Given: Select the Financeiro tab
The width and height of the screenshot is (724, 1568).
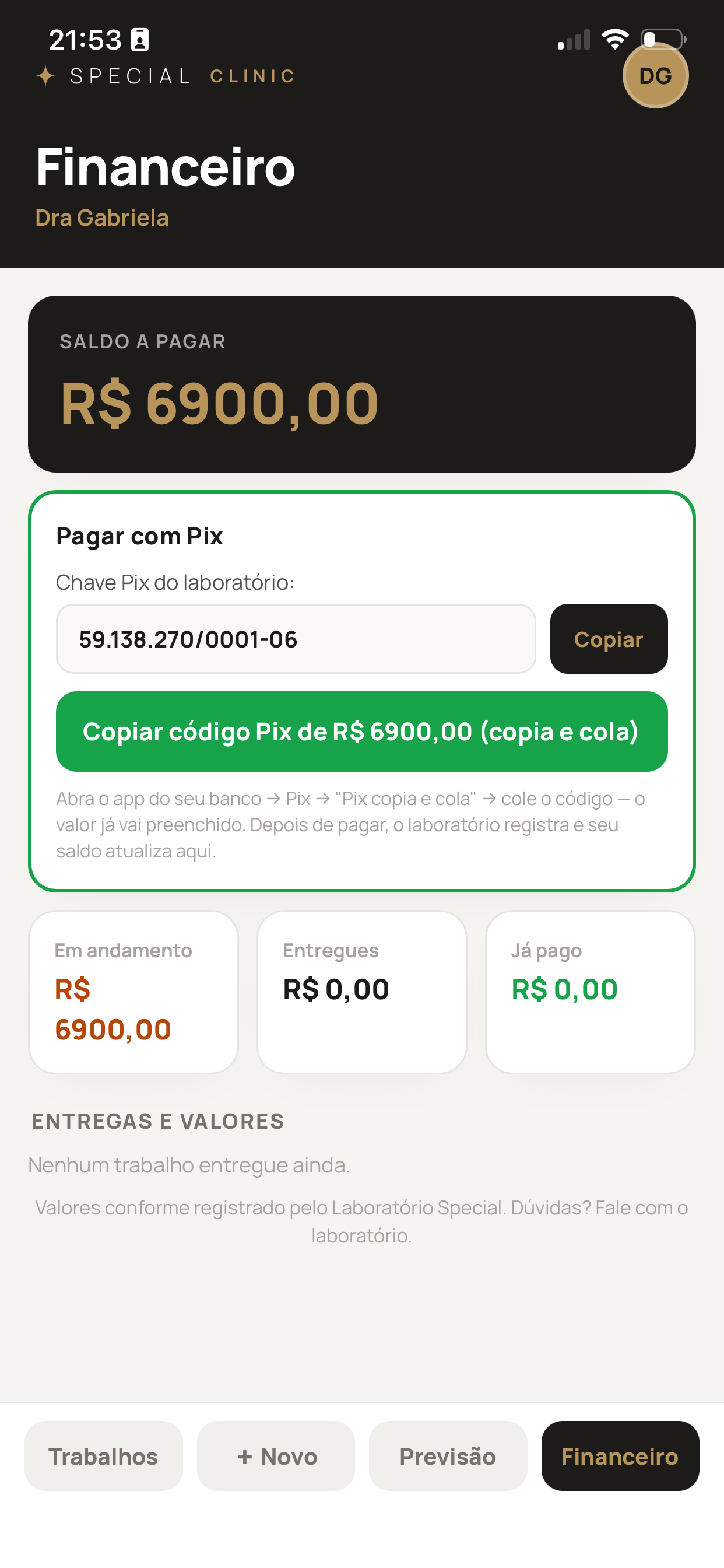Looking at the screenshot, I should (620, 1455).
